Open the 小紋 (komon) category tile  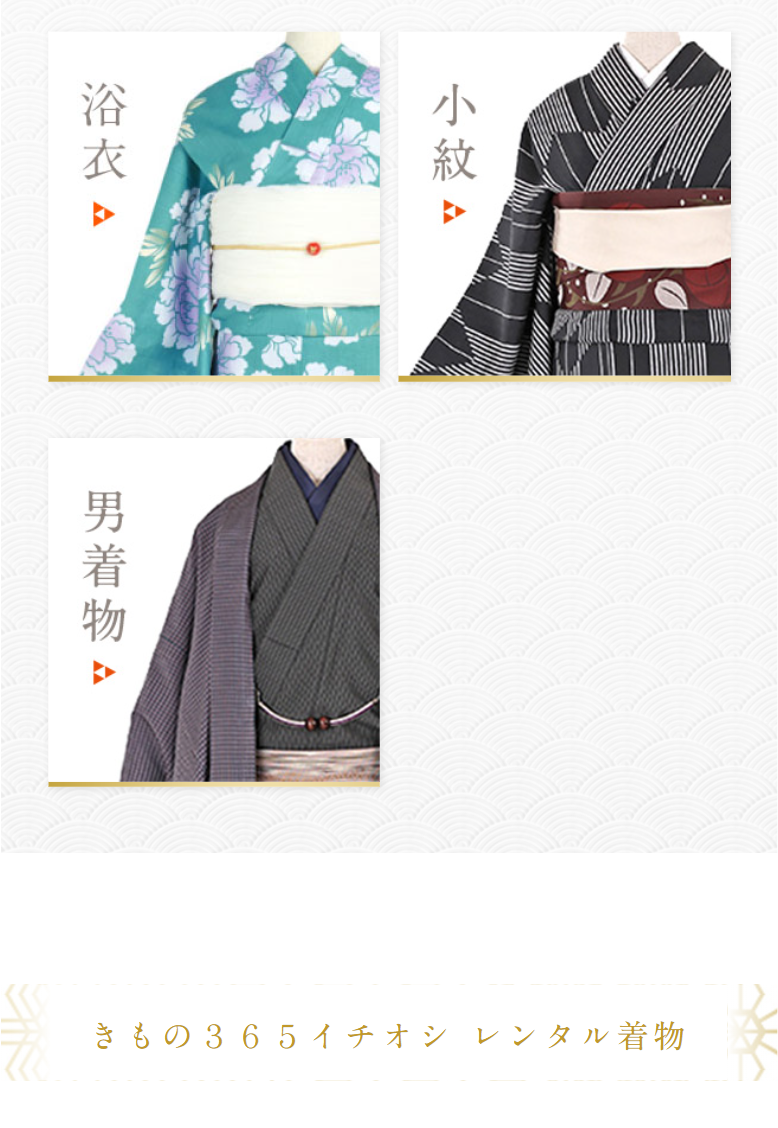point(564,205)
